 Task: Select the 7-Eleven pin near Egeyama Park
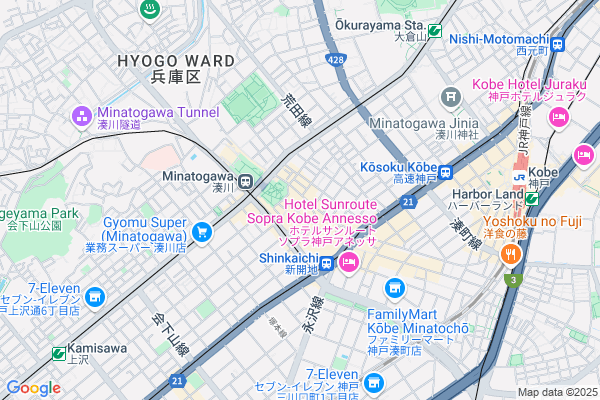[95, 296]
